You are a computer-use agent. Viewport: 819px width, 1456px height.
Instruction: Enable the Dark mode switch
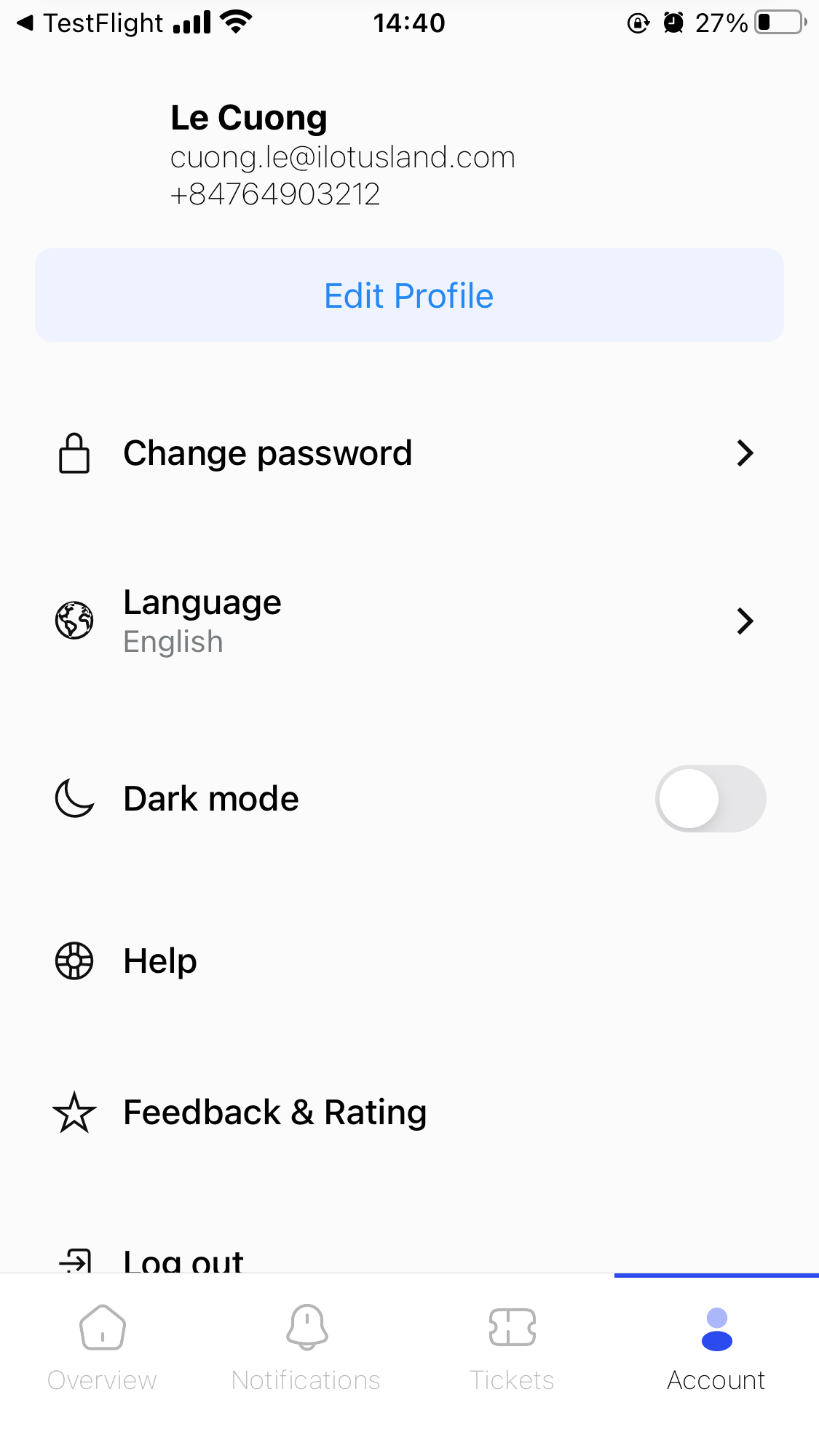(x=710, y=799)
